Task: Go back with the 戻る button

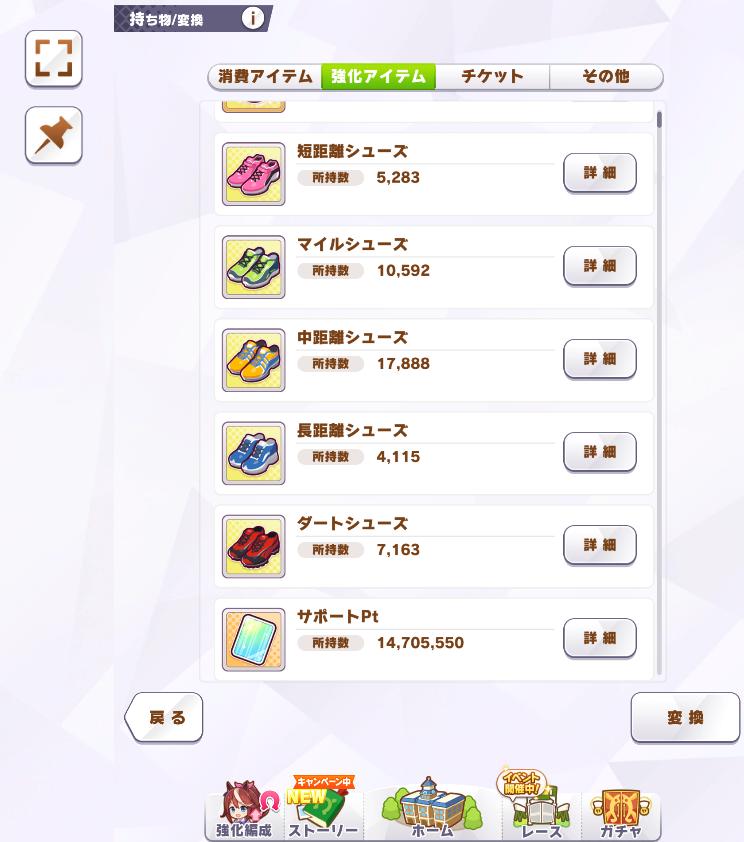Action: point(165,718)
